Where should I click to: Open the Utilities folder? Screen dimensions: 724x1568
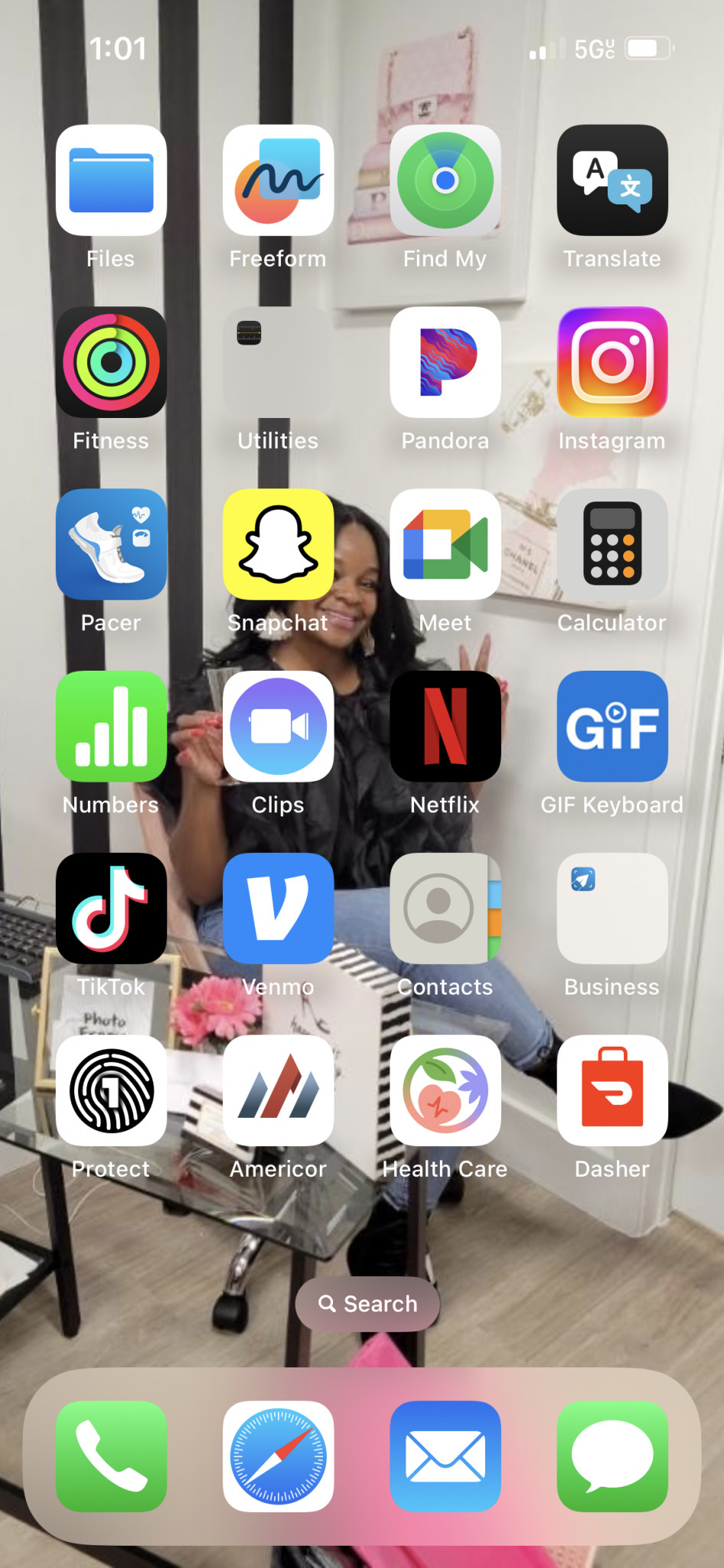(x=278, y=362)
